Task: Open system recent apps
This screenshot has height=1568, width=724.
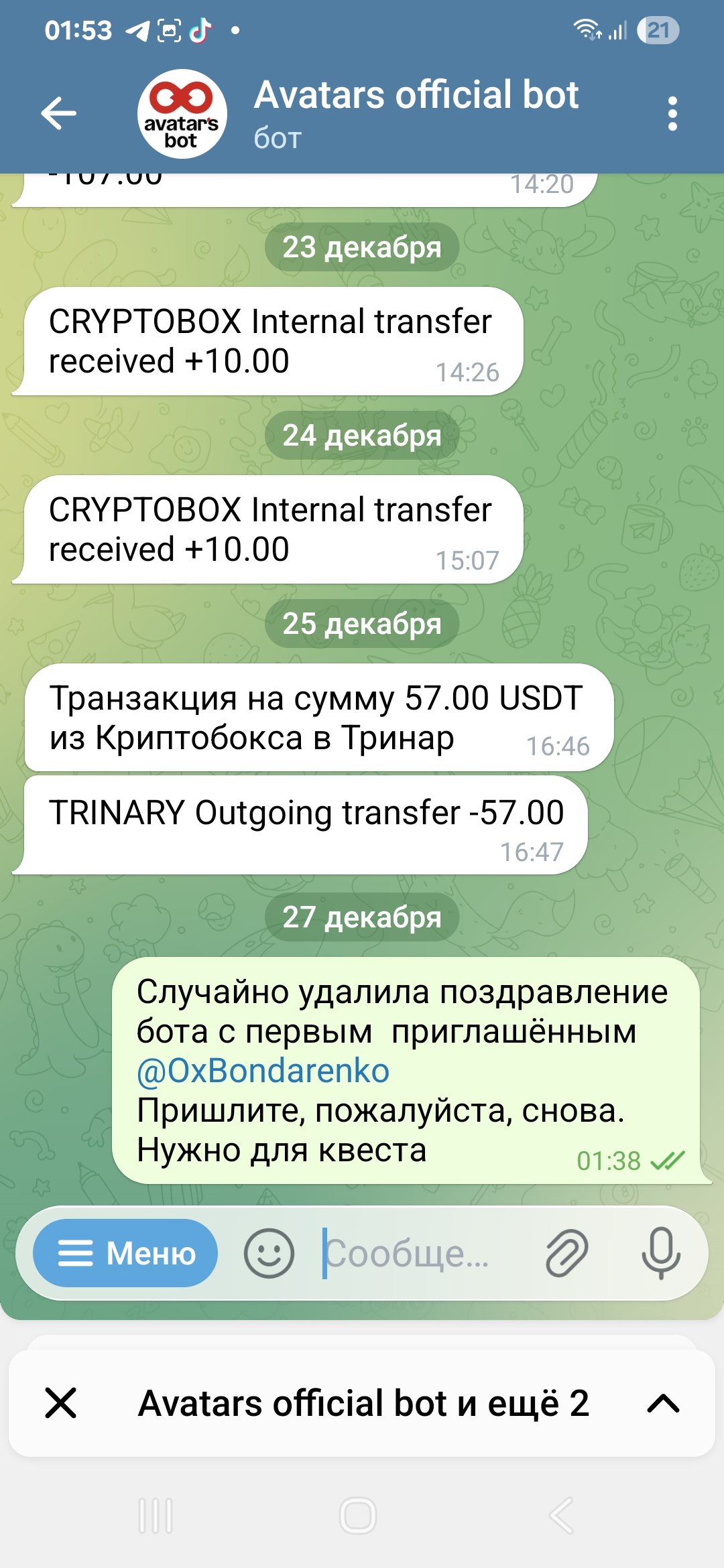Action: tap(156, 1516)
